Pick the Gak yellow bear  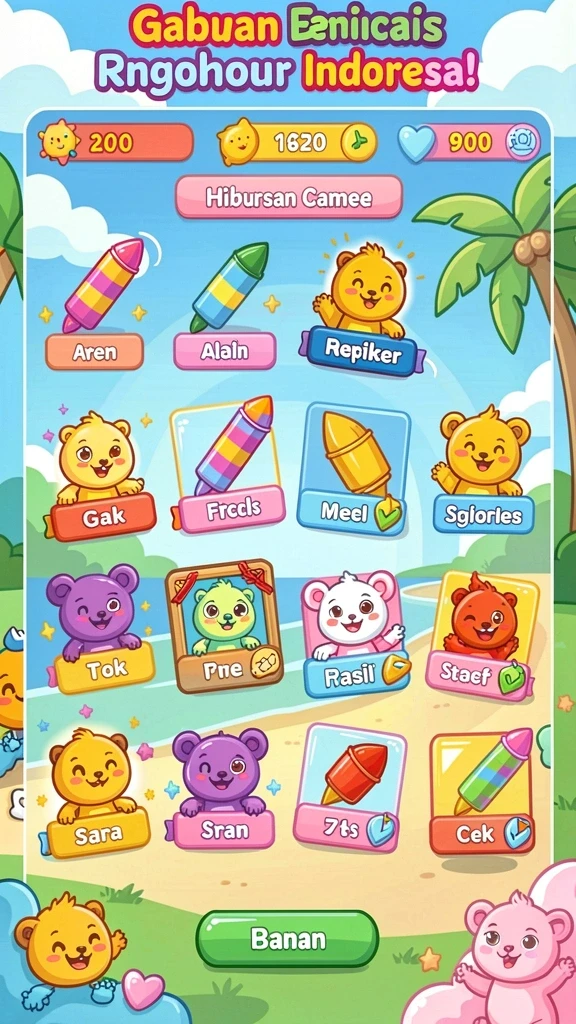pyautogui.click(x=100, y=475)
